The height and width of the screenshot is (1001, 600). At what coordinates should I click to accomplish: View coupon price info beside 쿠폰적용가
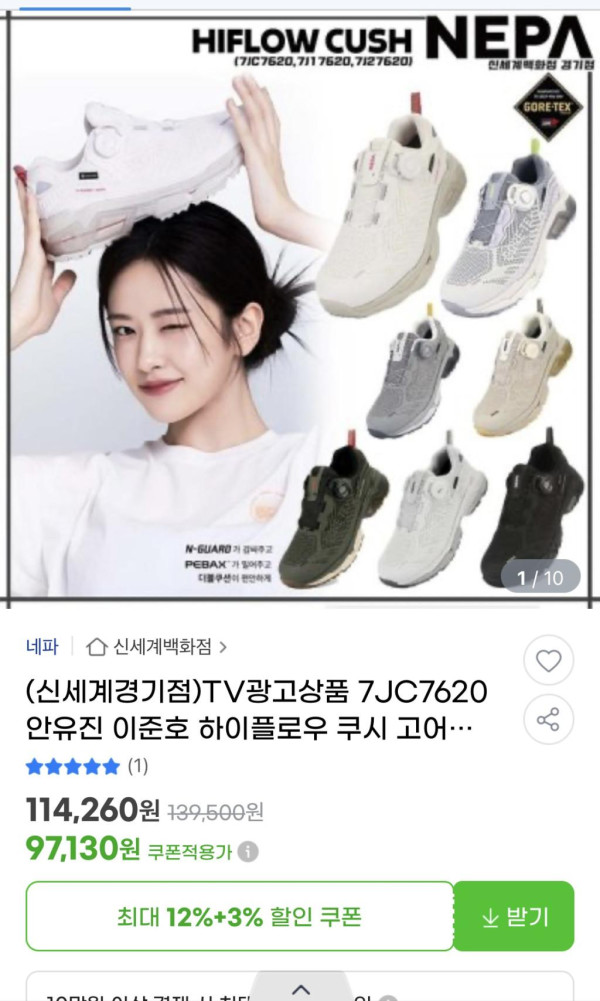[248, 852]
